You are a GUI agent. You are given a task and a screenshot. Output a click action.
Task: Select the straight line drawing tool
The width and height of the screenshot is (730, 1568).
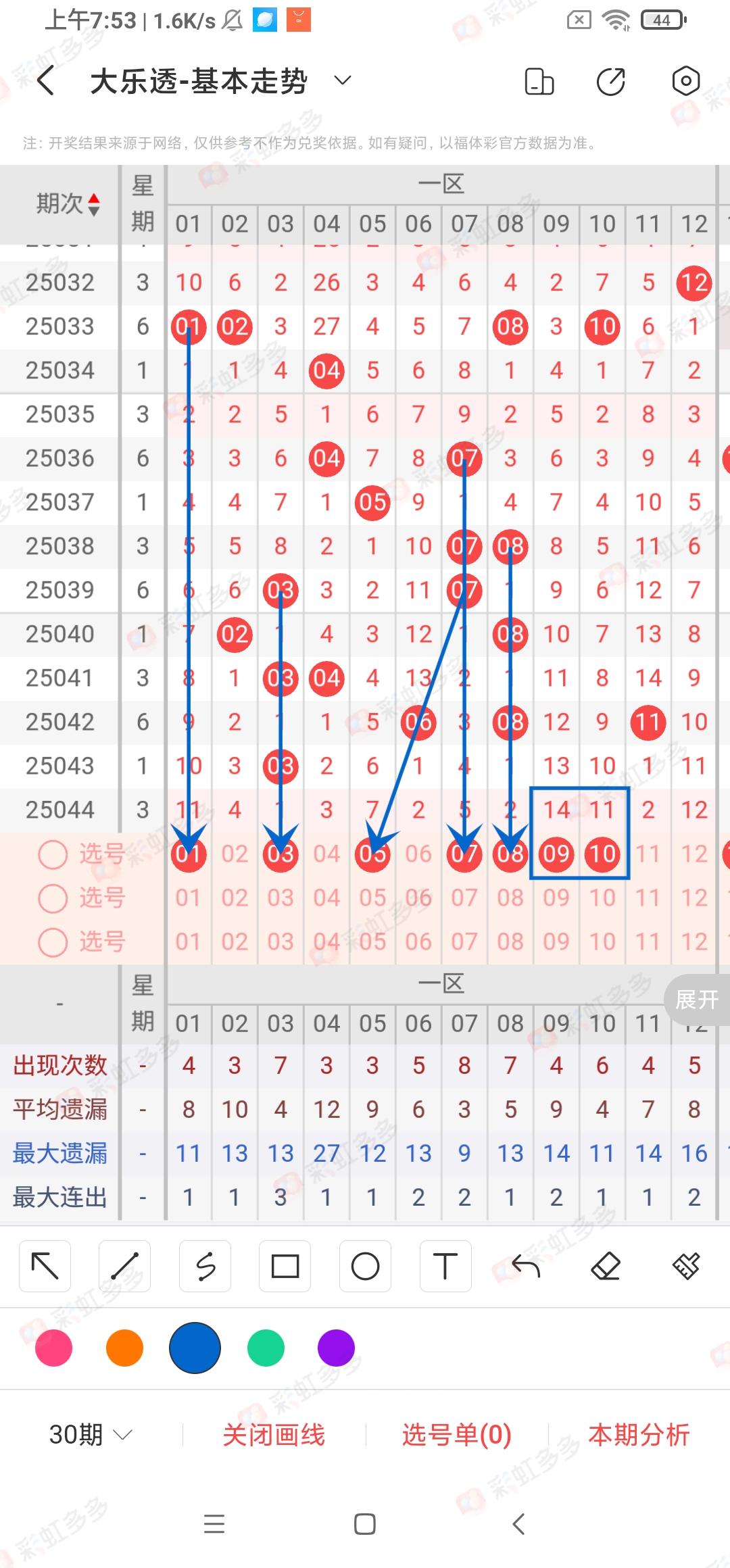coord(125,1266)
